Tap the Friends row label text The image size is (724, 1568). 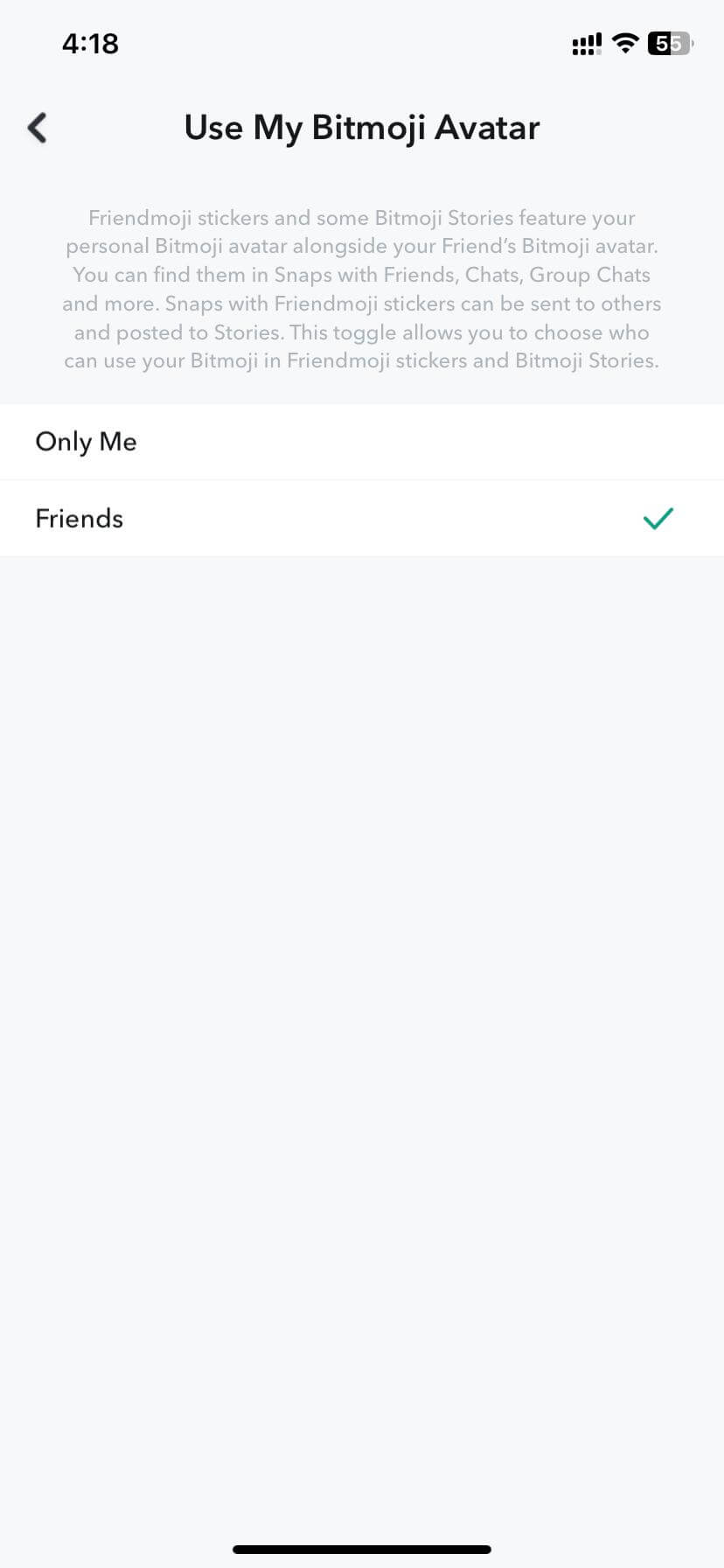79,518
